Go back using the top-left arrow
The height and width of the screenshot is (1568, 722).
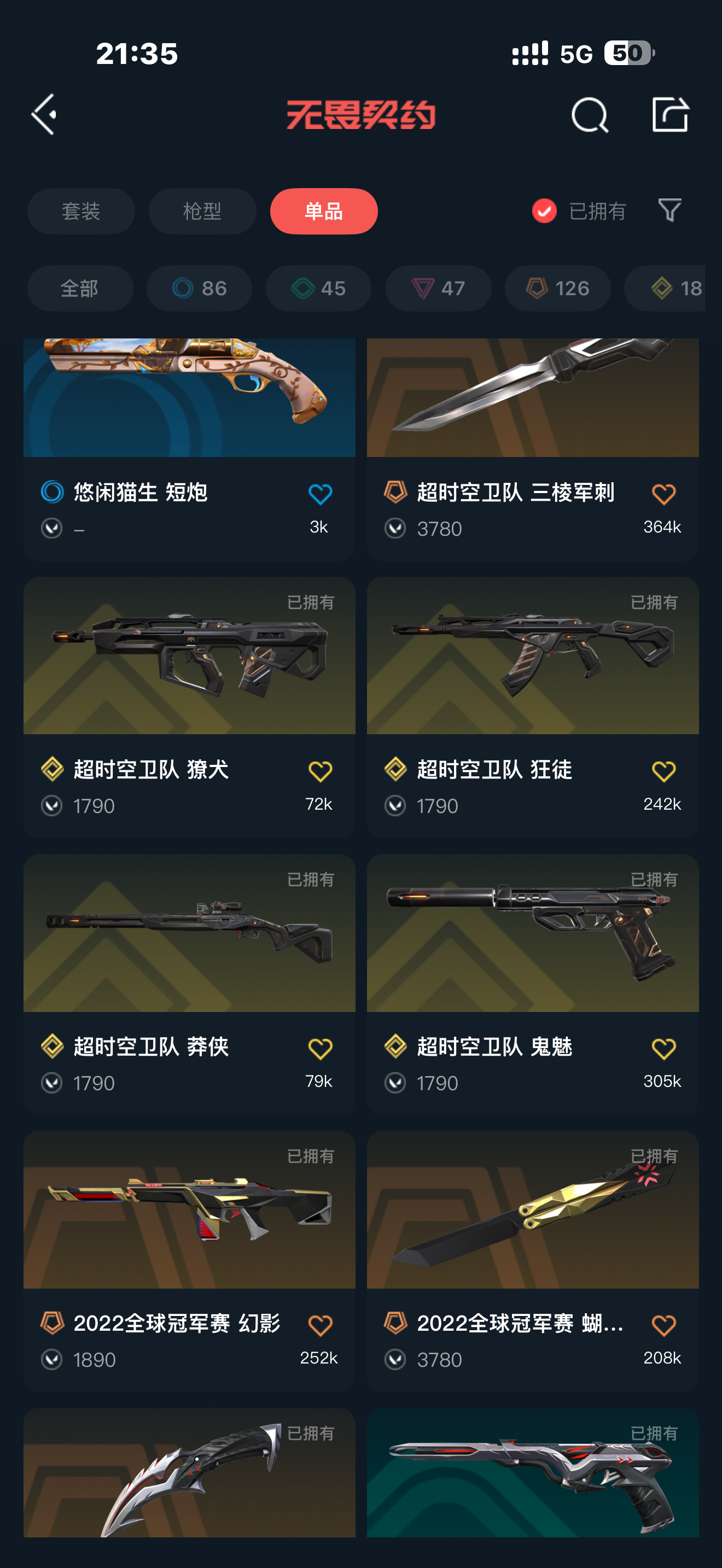[44, 114]
